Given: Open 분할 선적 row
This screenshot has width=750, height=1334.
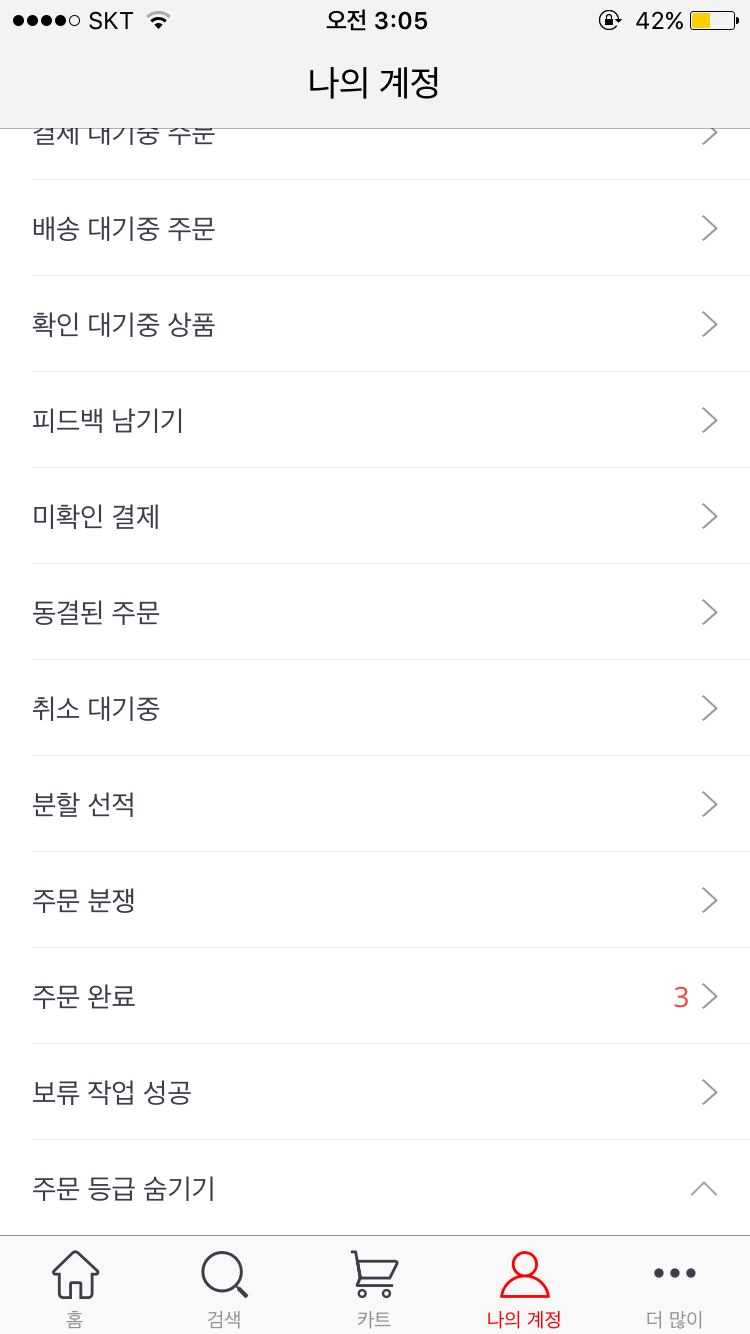Looking at the screenshot, I should 375,804.
